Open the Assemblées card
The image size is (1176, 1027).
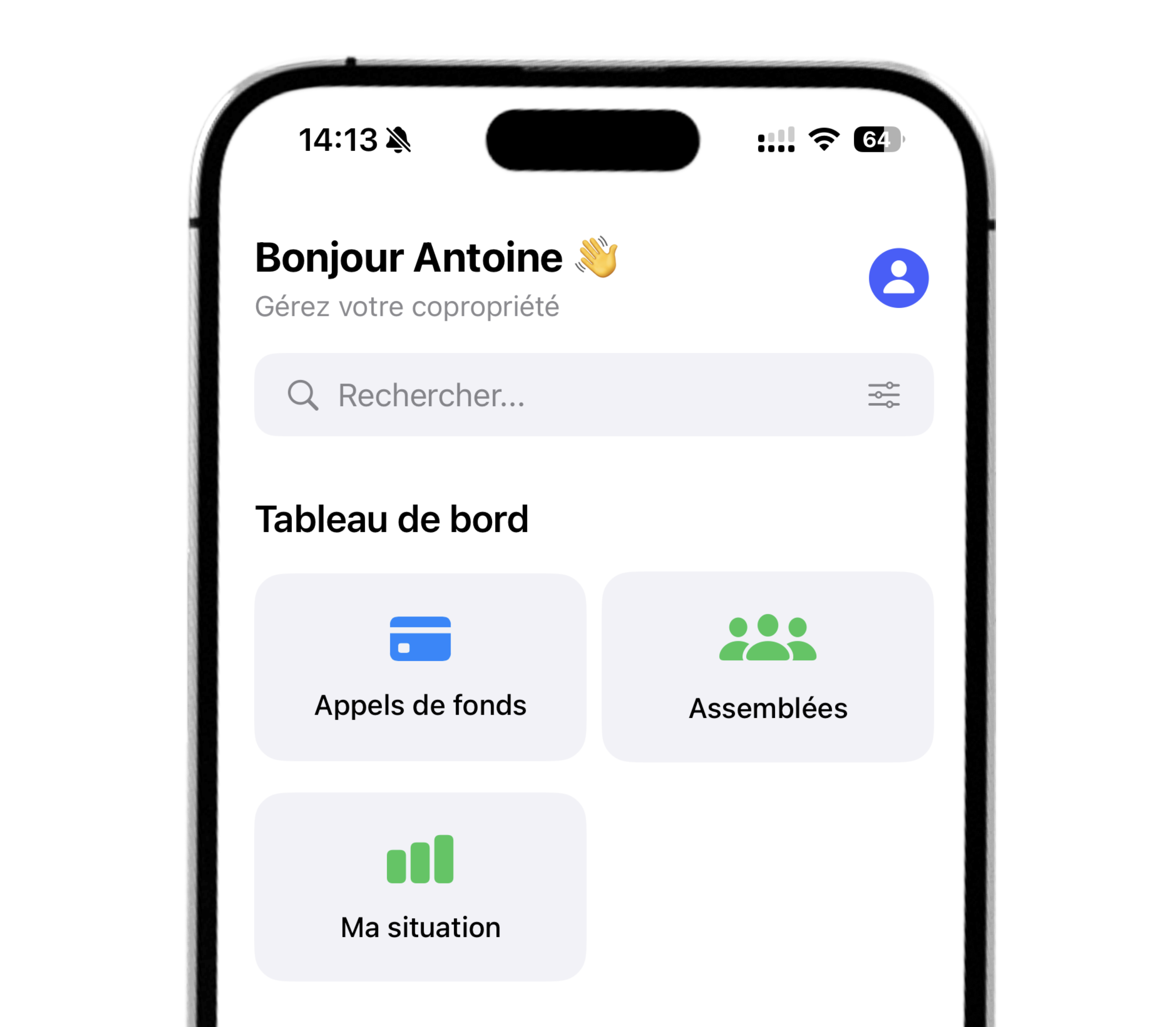tap(767, 667)
